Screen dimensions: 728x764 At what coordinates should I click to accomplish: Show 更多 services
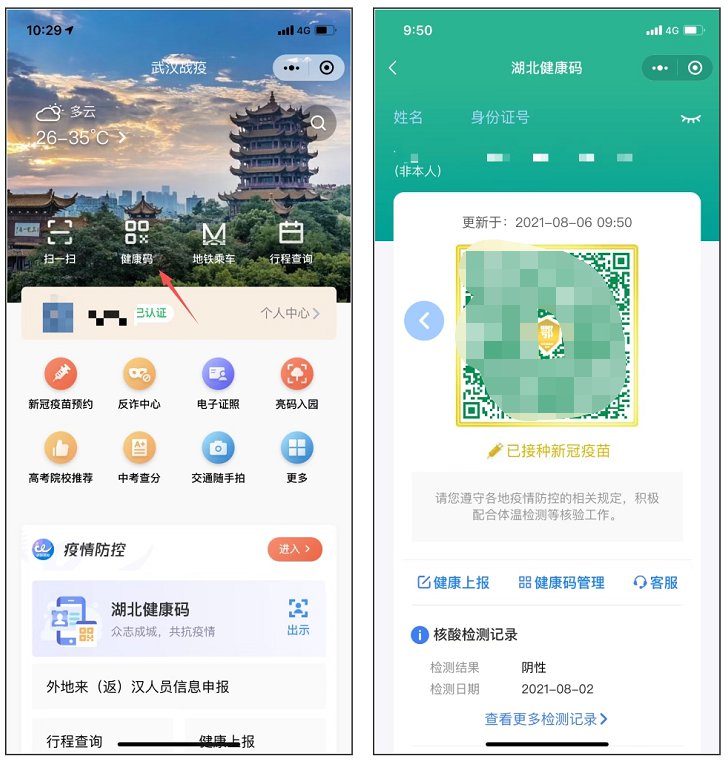(x=297, y=457)
